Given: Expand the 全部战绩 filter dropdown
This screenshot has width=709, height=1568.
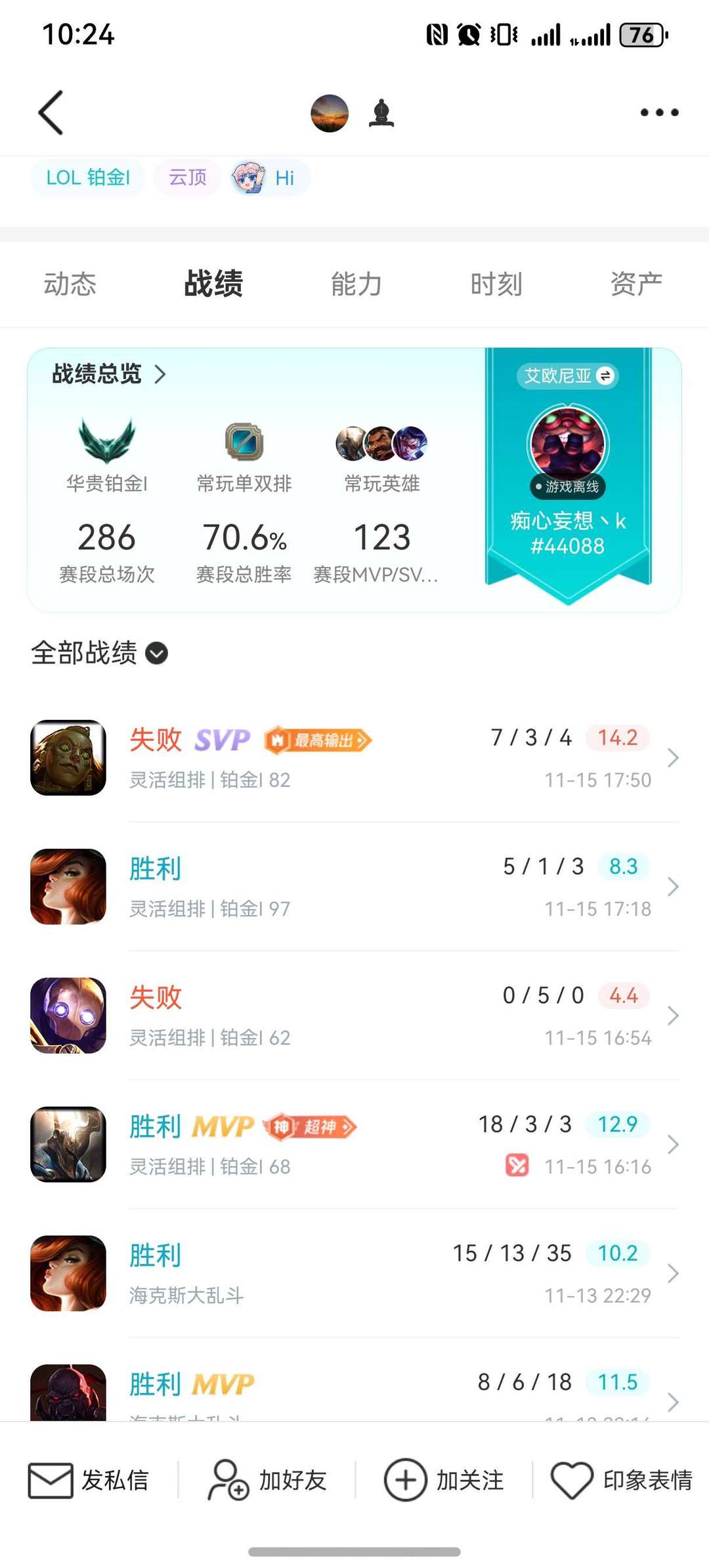Looking at the screenshot, I should click(x=156, y=654).
